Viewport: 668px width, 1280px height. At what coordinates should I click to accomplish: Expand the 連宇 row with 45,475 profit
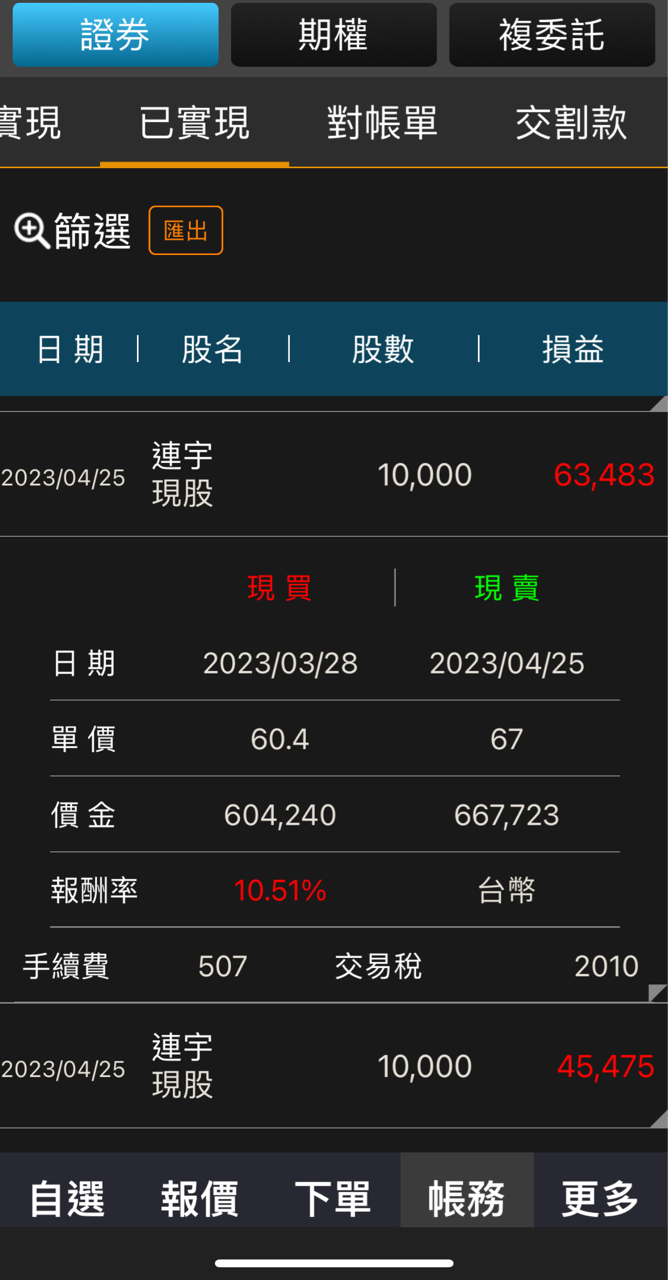[334, 1067]
